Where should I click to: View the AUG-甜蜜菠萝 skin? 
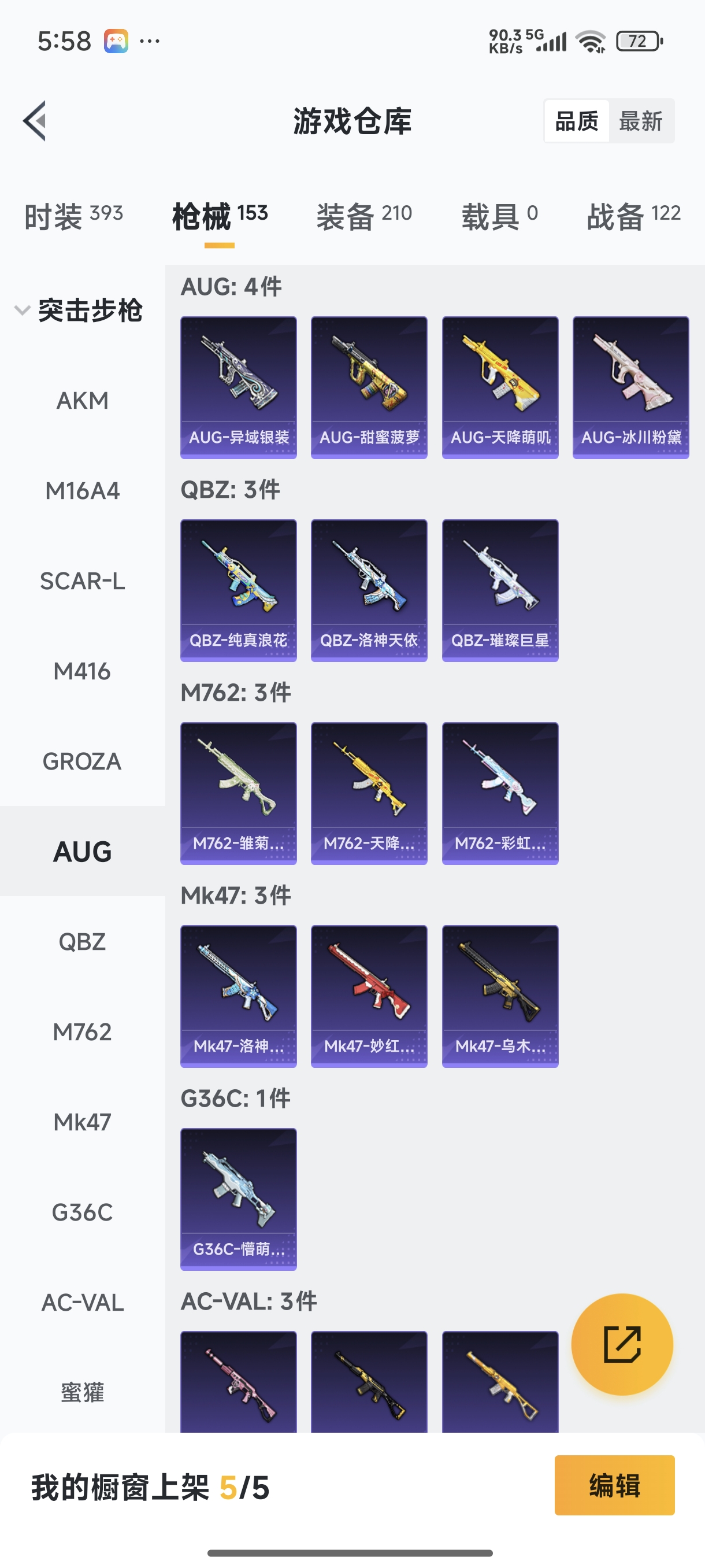[x=369, y=387]
